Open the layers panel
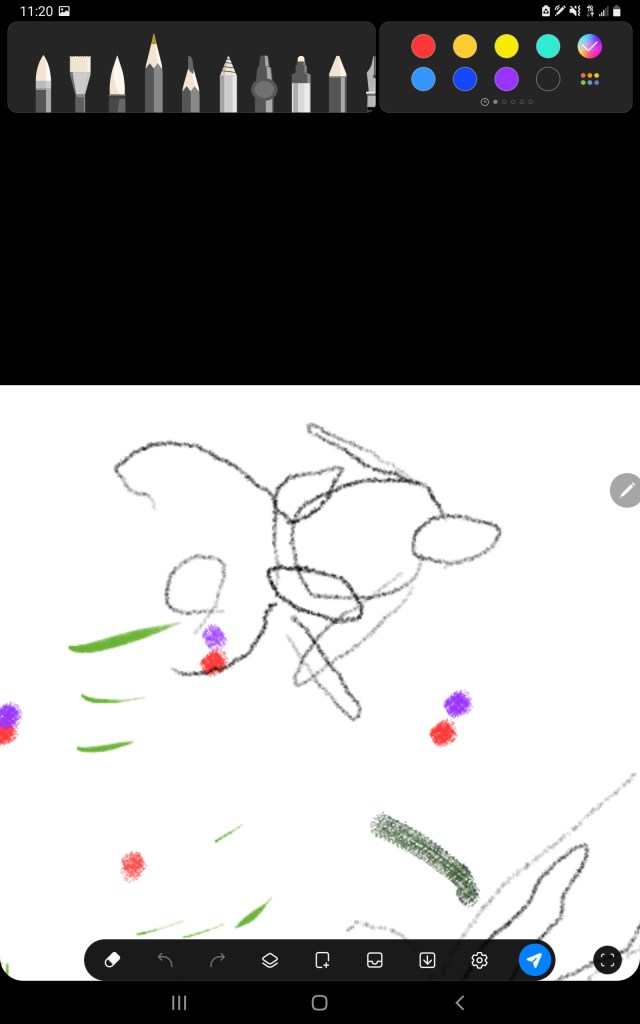Image resolution: width=640 pixels, height=1024 pixels. coord(270,960)
